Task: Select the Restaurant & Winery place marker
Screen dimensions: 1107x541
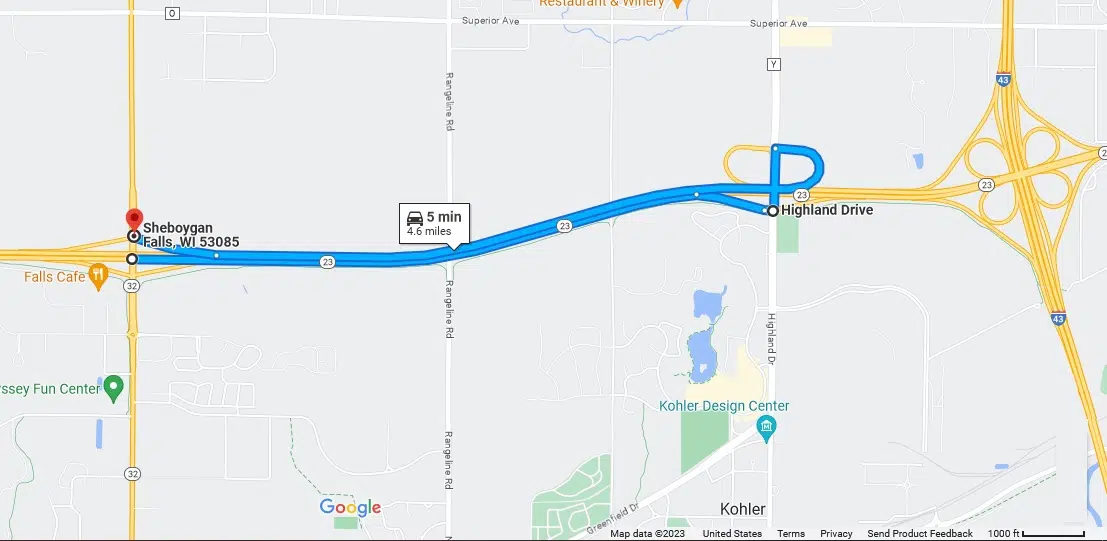Action: click(x=677, y=4)
